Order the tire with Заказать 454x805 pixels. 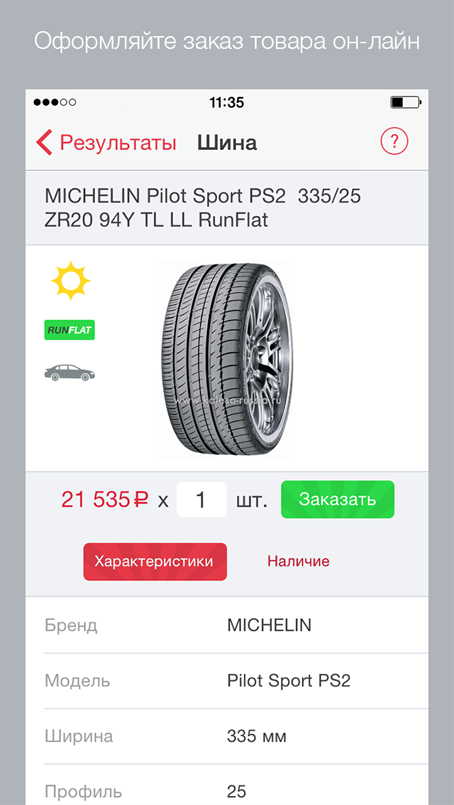337,500
